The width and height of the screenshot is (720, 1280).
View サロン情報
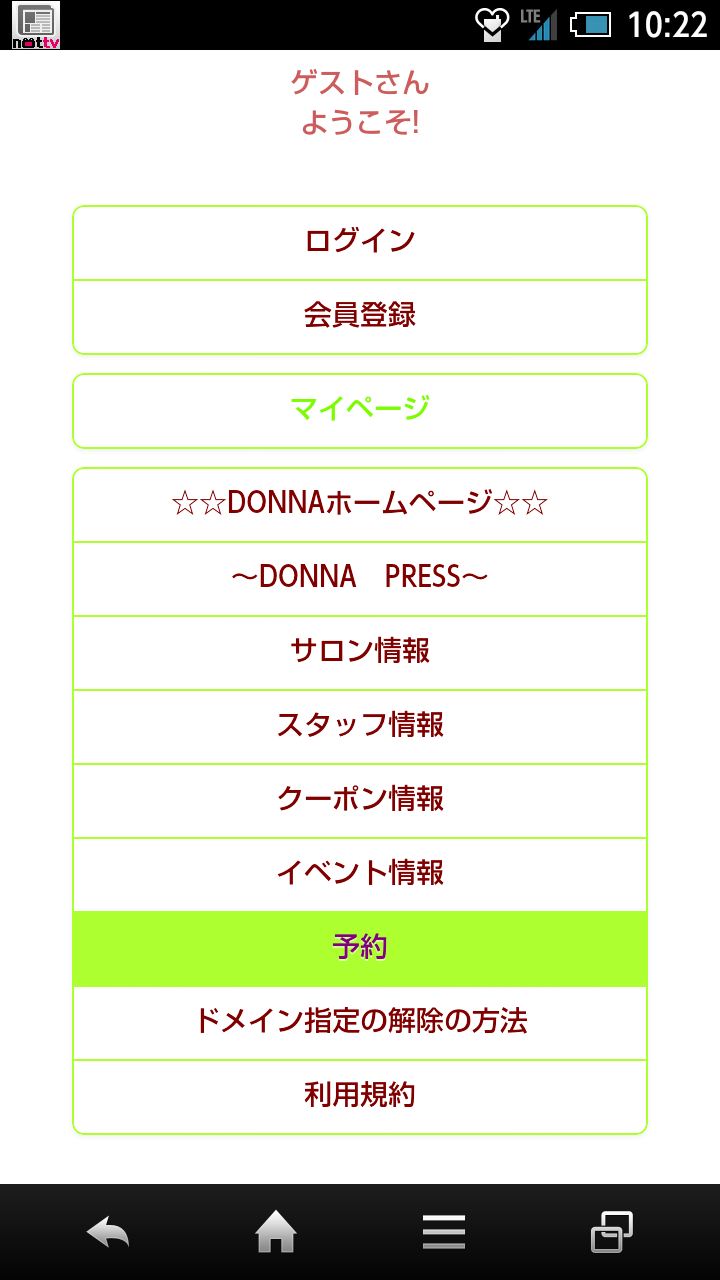pyautogui.click(x=360, y=653)
